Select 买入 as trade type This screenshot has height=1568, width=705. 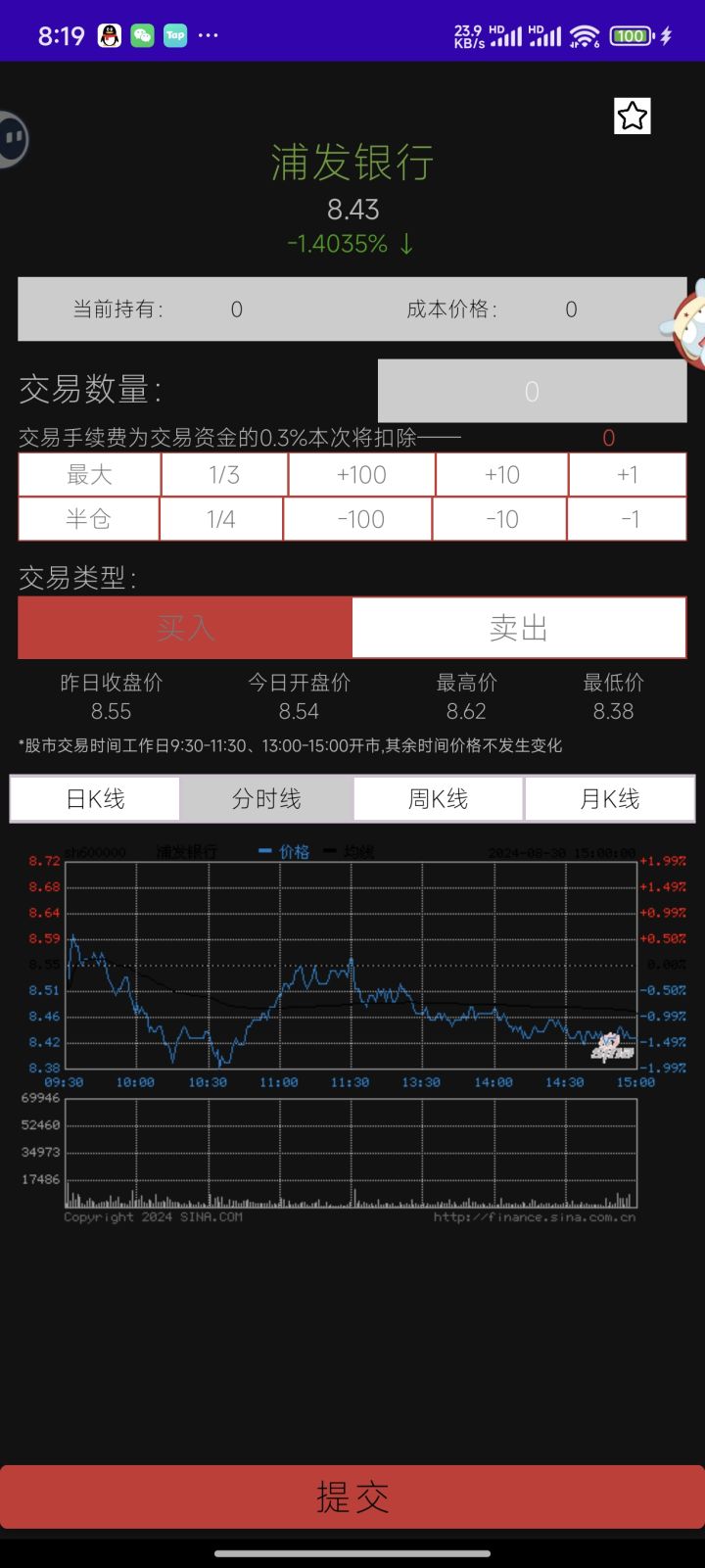click(x=185, y=628)
